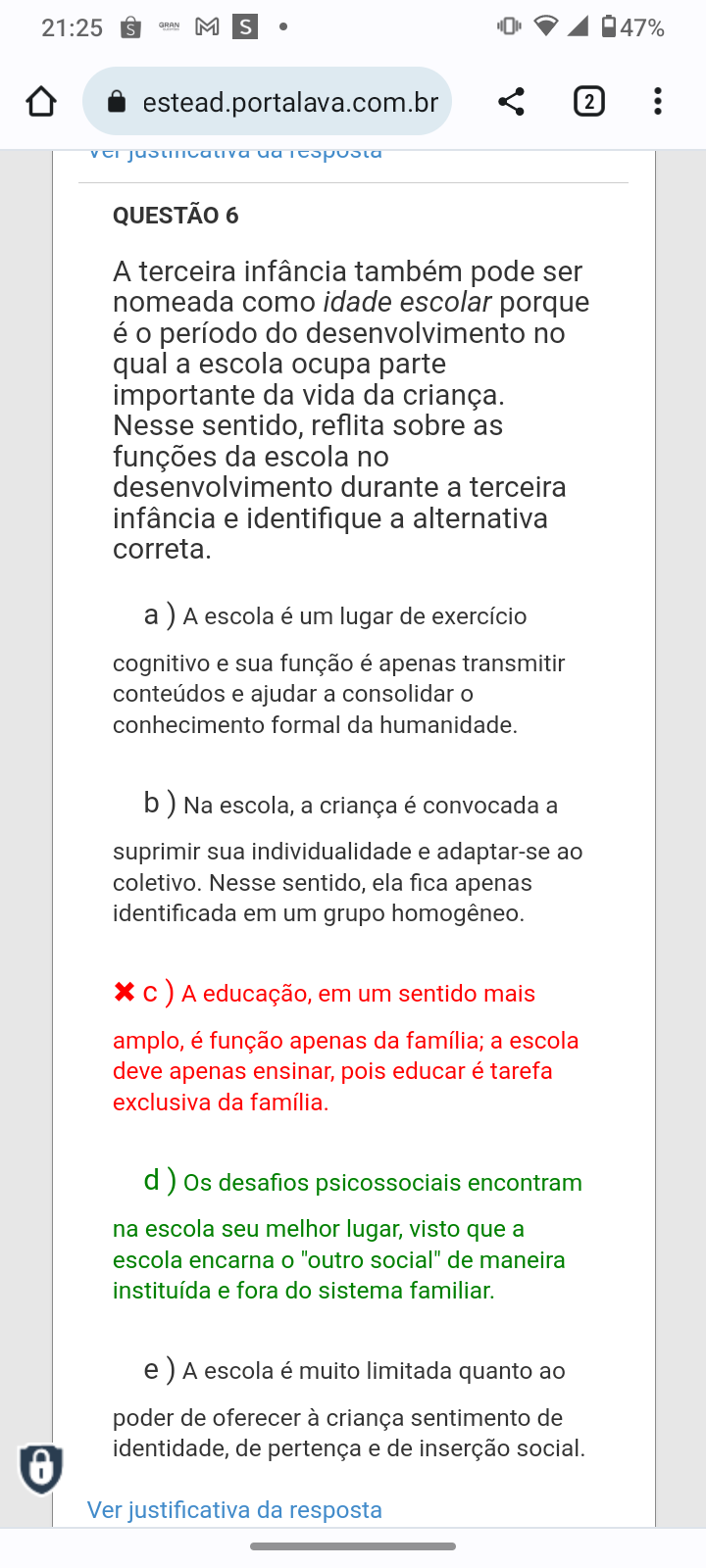The image size is (706, 1568).
Task: Open the browser overflow menu
Action: pos(658,101)
